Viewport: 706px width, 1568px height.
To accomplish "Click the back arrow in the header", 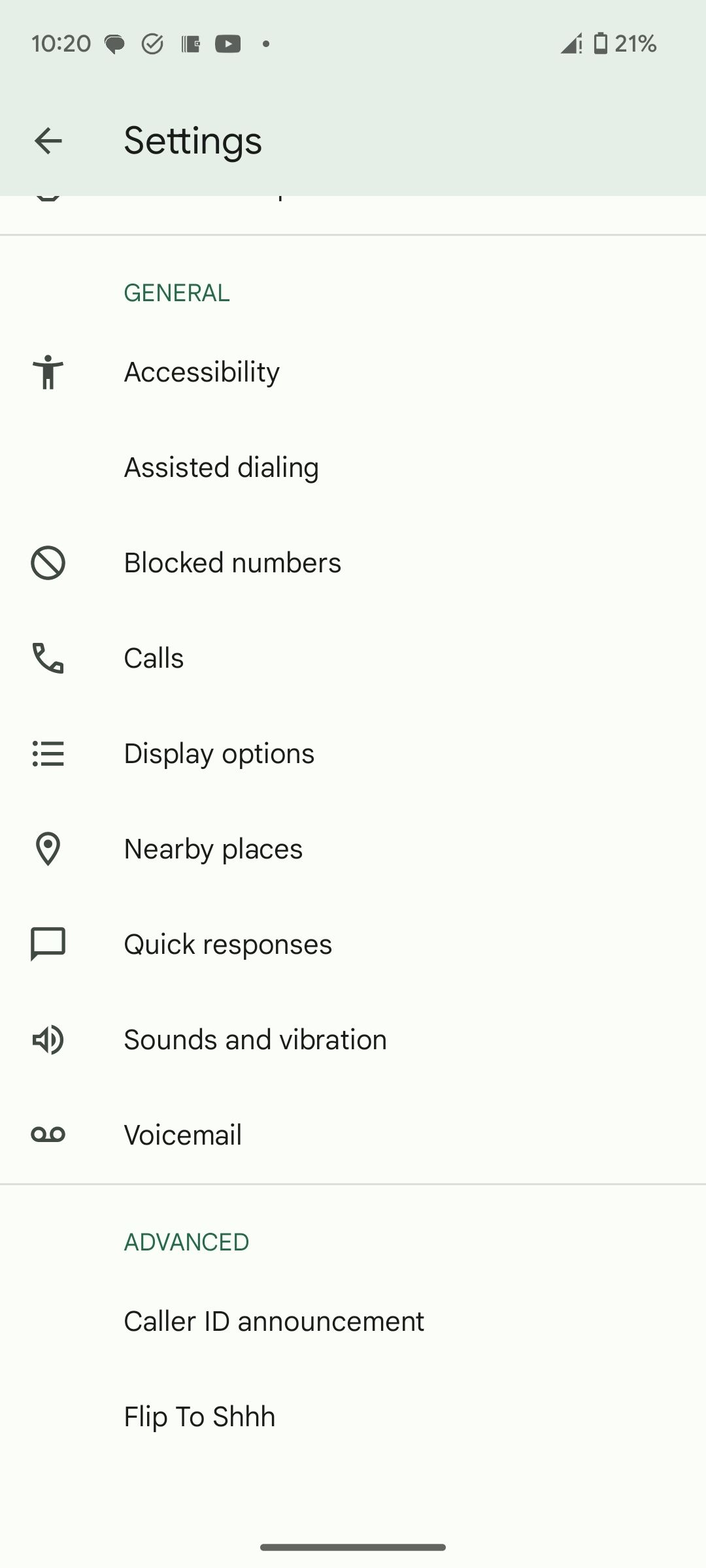I will 48,140.
